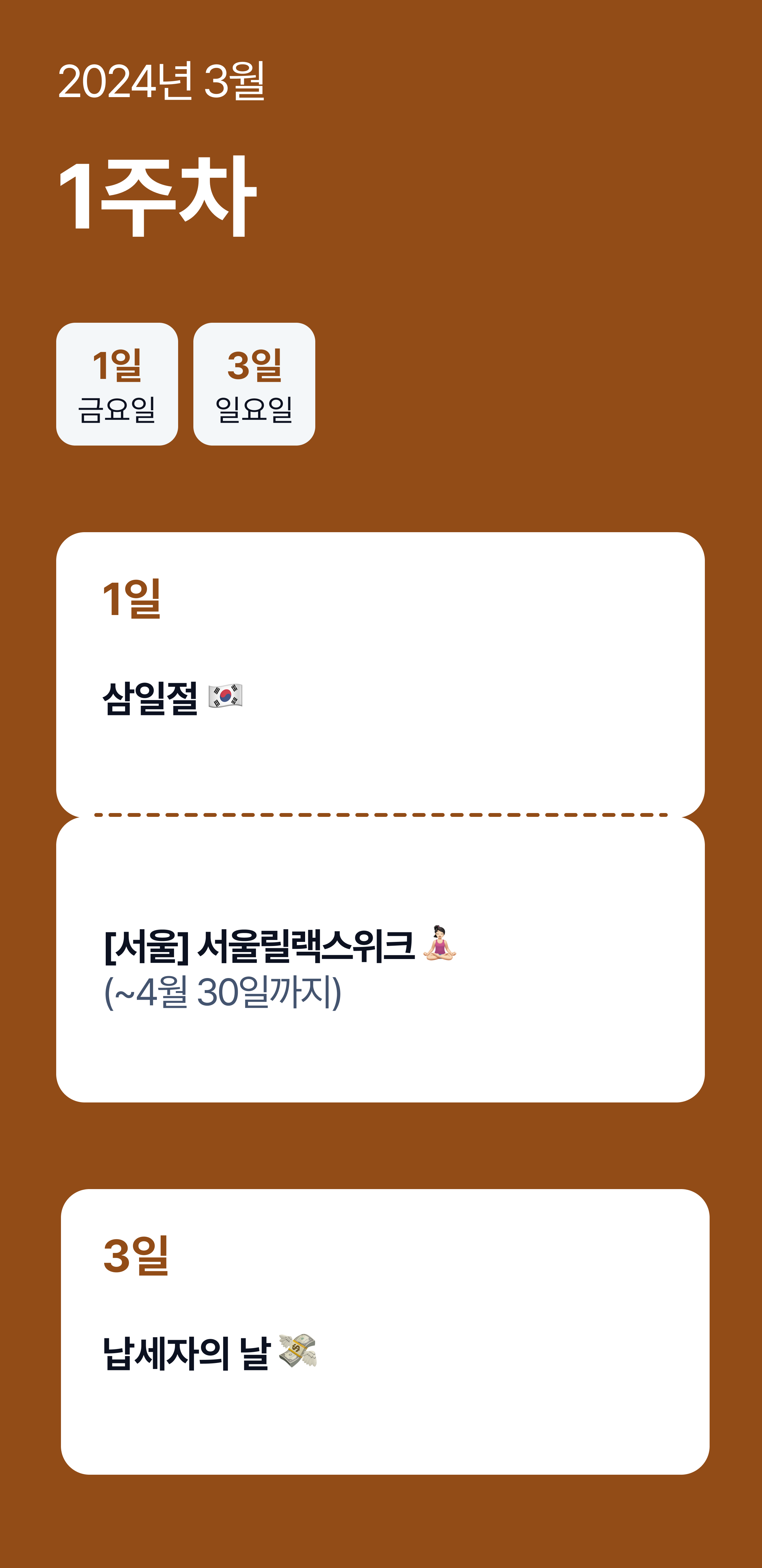The height and width of the screenshot is (1568, 762).
Task: Open the 서울릴랙스위크 event card
Action: (380, 960)
